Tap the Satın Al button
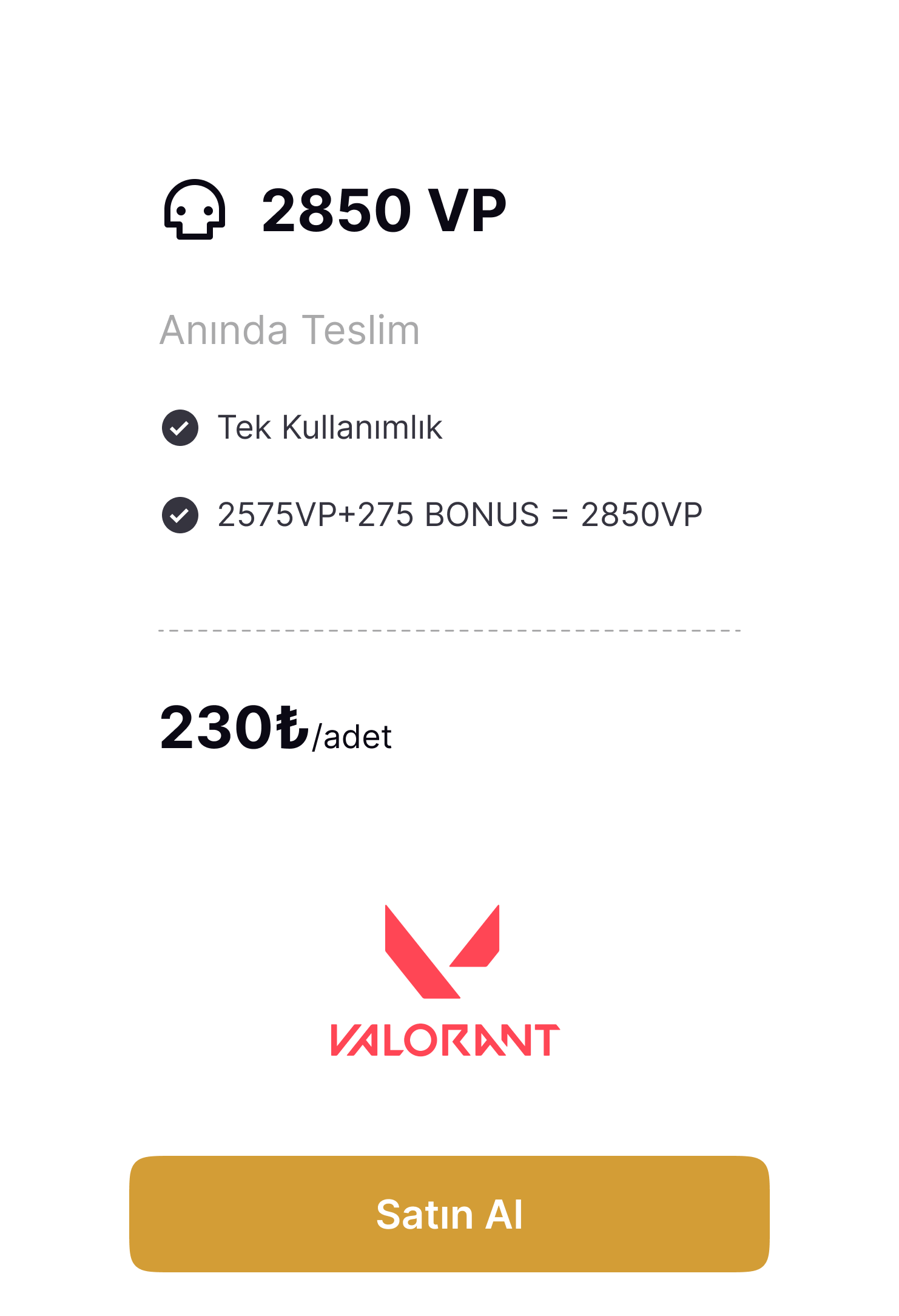899x1316 pixels. [449, 1214]
